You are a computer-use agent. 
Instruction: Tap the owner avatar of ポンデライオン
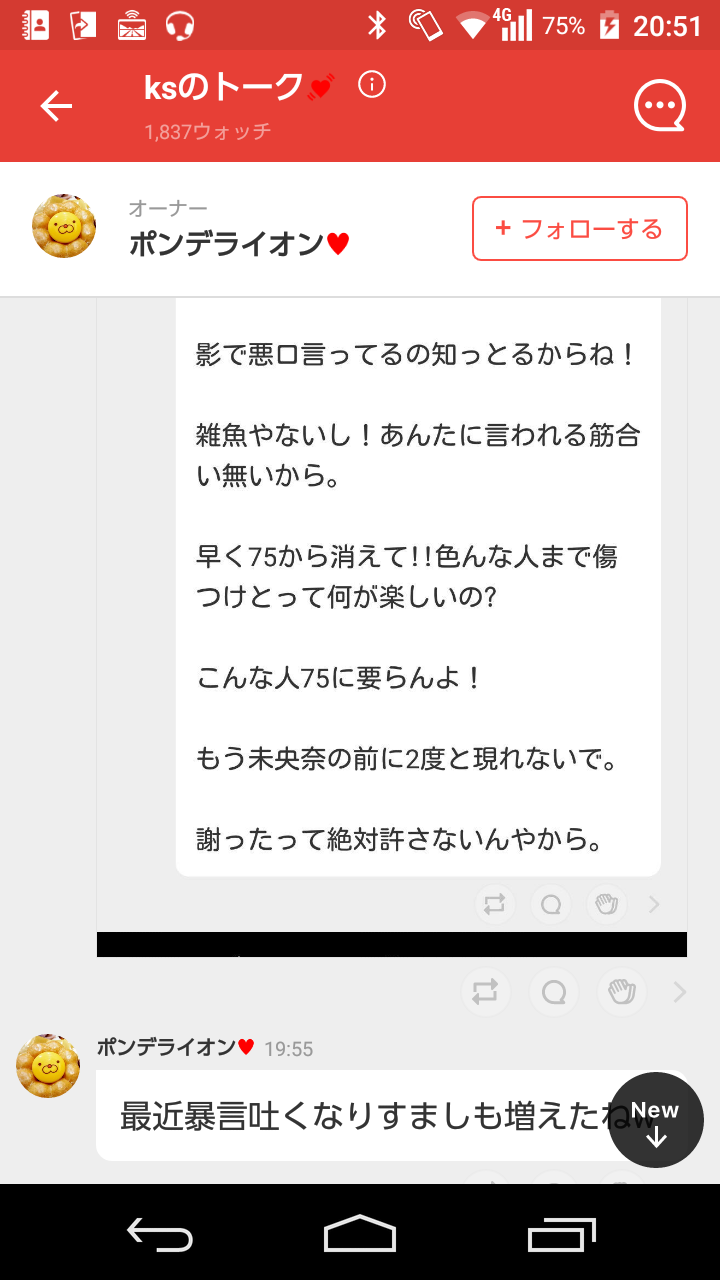[x=63, y=228]
